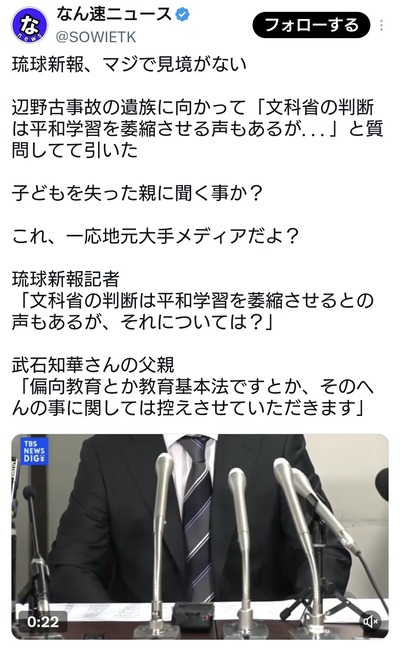
Task: Open the @SOWIETK profile handle
Action: point(96,37)
